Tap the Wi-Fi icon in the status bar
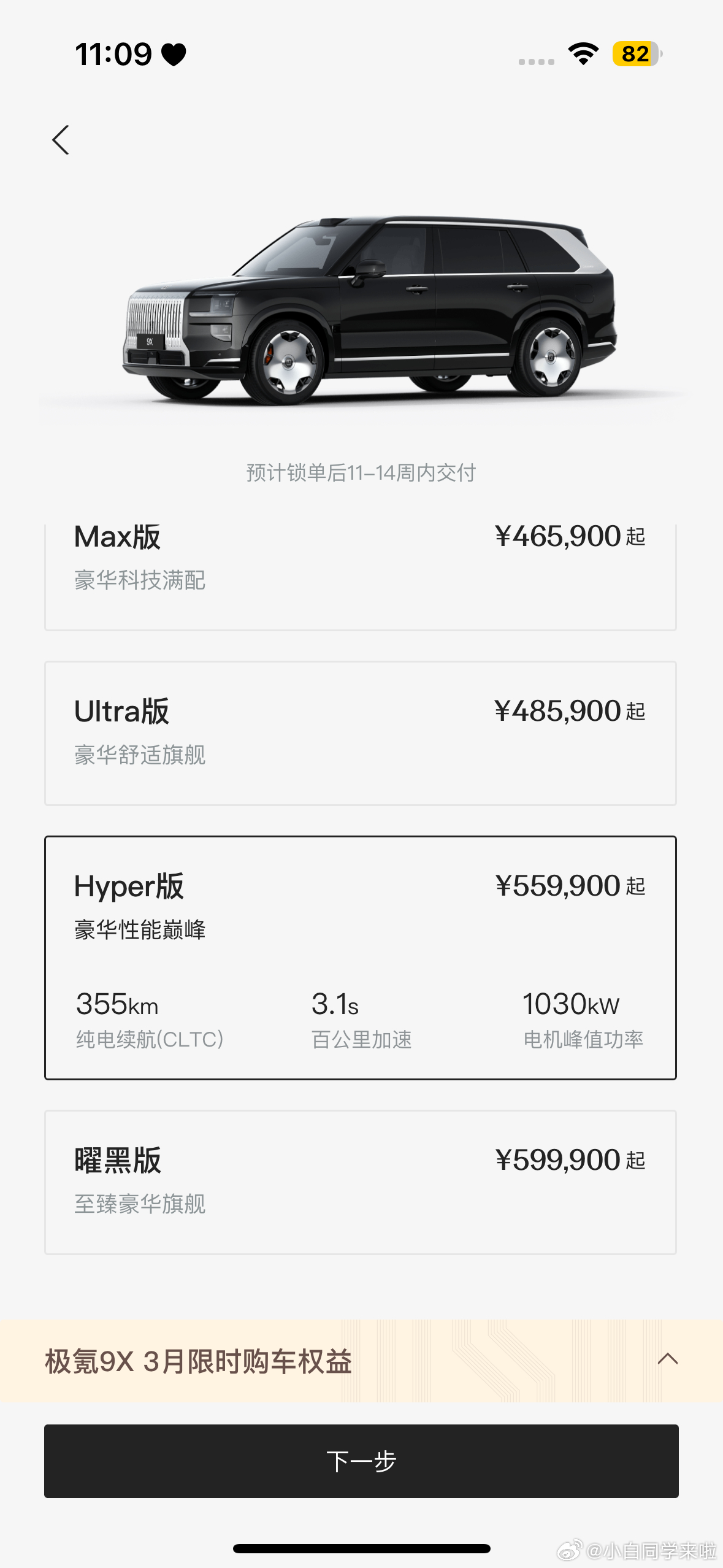Screen dimensions: 723x1568 (x=583, y=54)
